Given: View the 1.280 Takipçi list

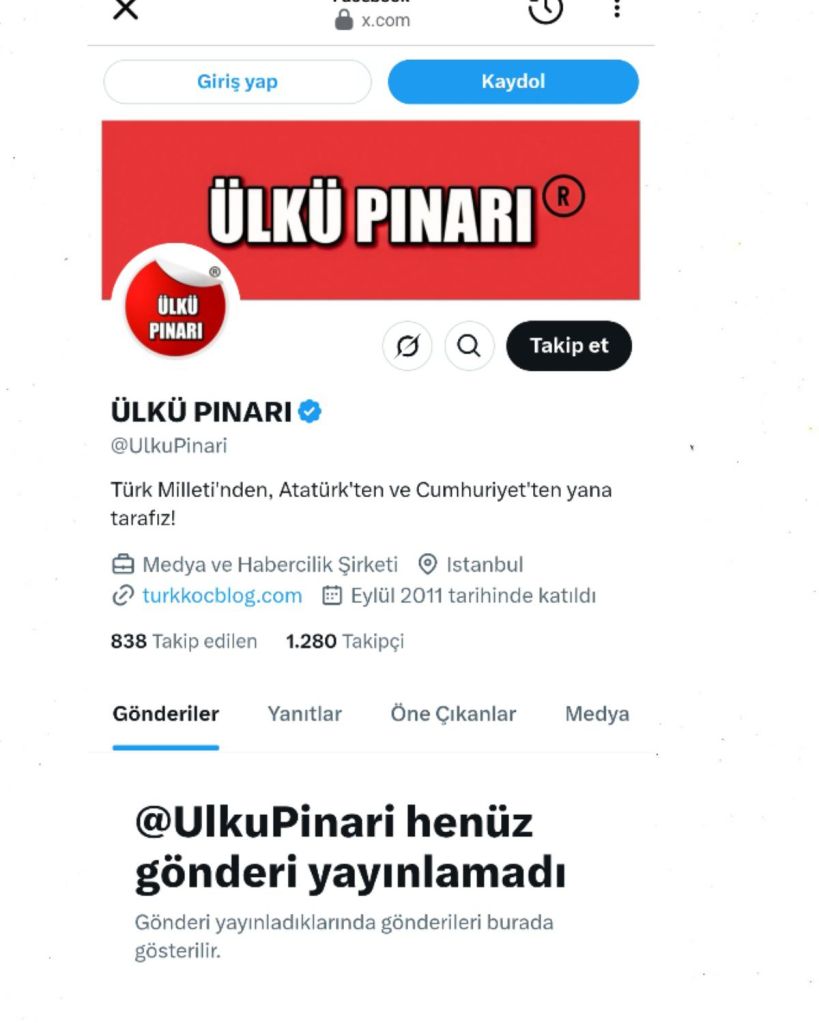Looking at the screenshot, I should [x=345, y=641].
